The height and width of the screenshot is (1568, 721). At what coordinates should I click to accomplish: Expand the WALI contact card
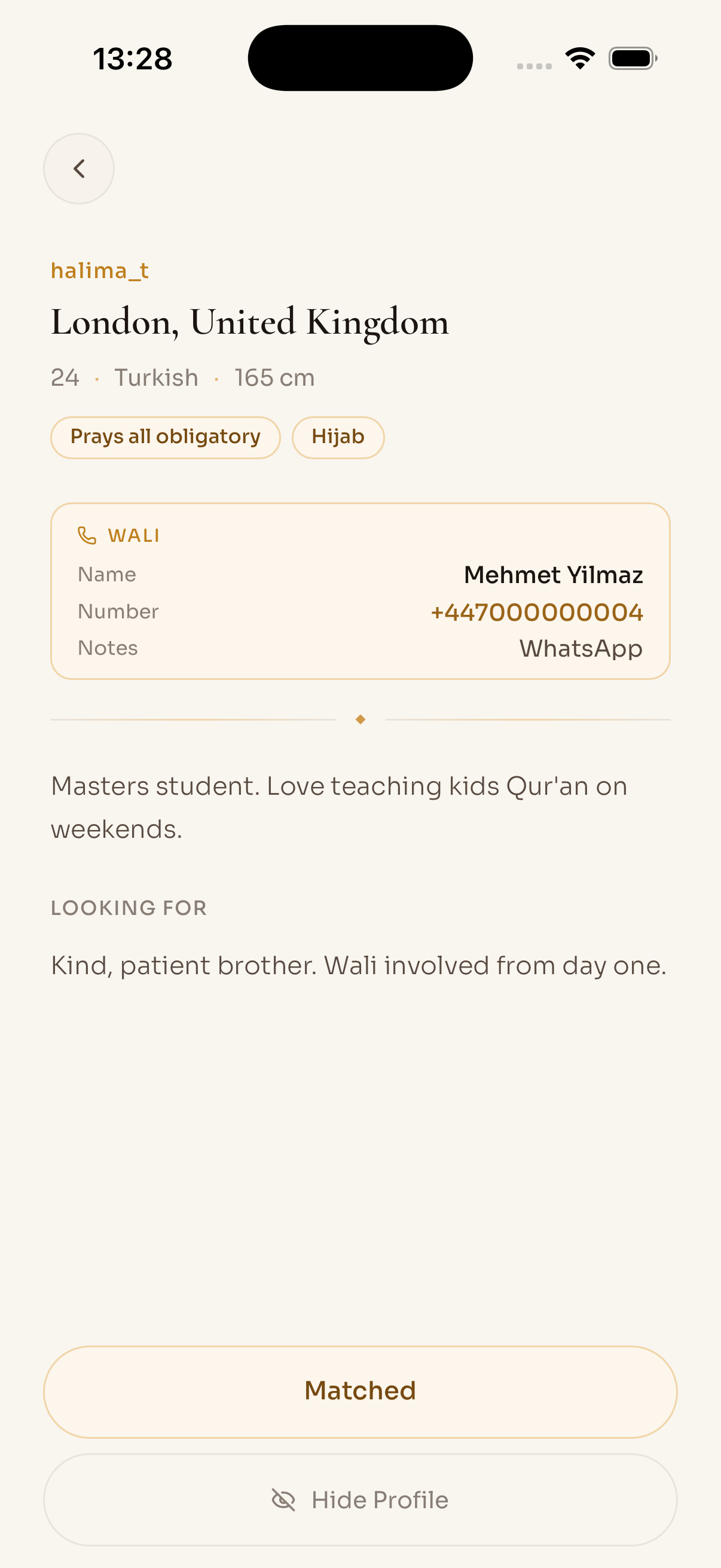(x=360, y=590)
